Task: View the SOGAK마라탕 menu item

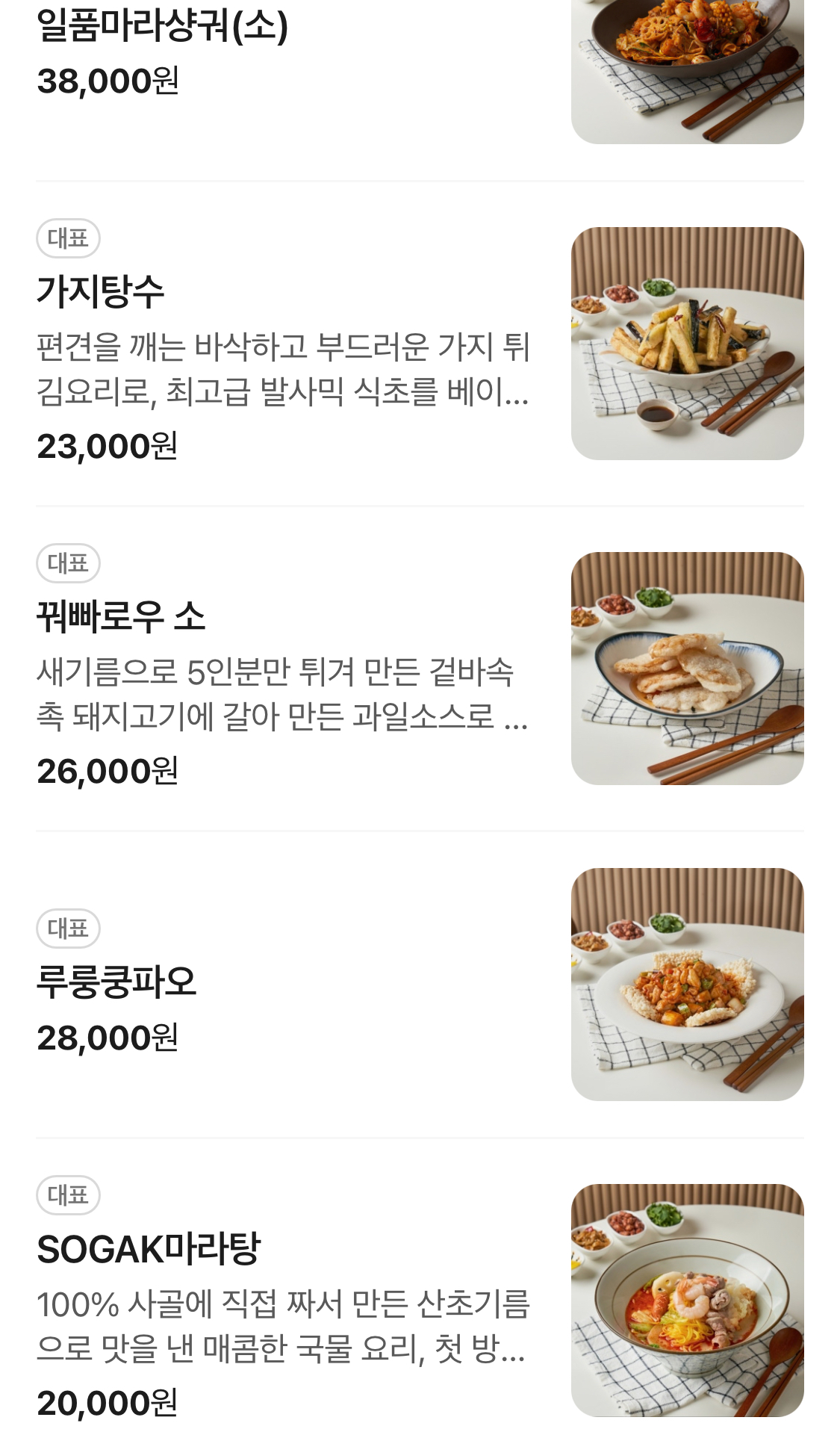Action: tap(149, 1249)
